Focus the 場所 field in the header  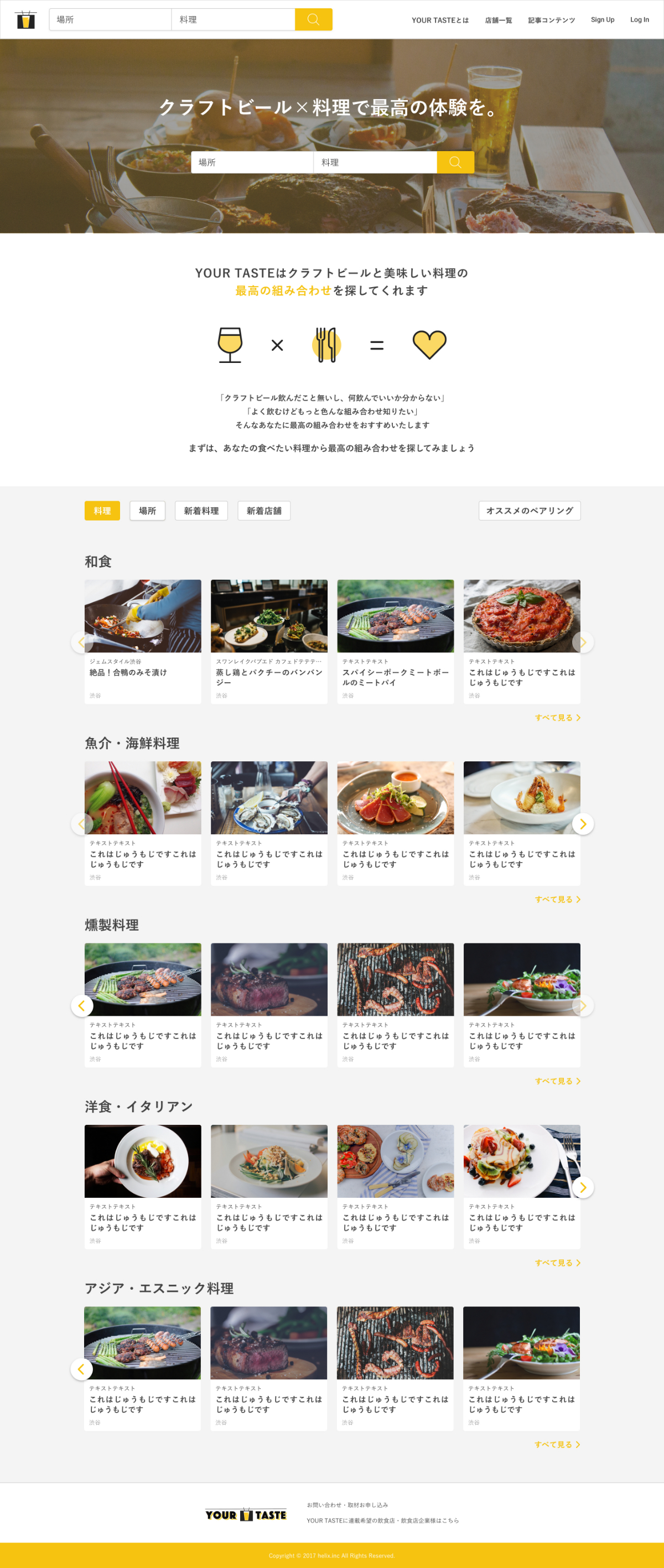point(110,19)
